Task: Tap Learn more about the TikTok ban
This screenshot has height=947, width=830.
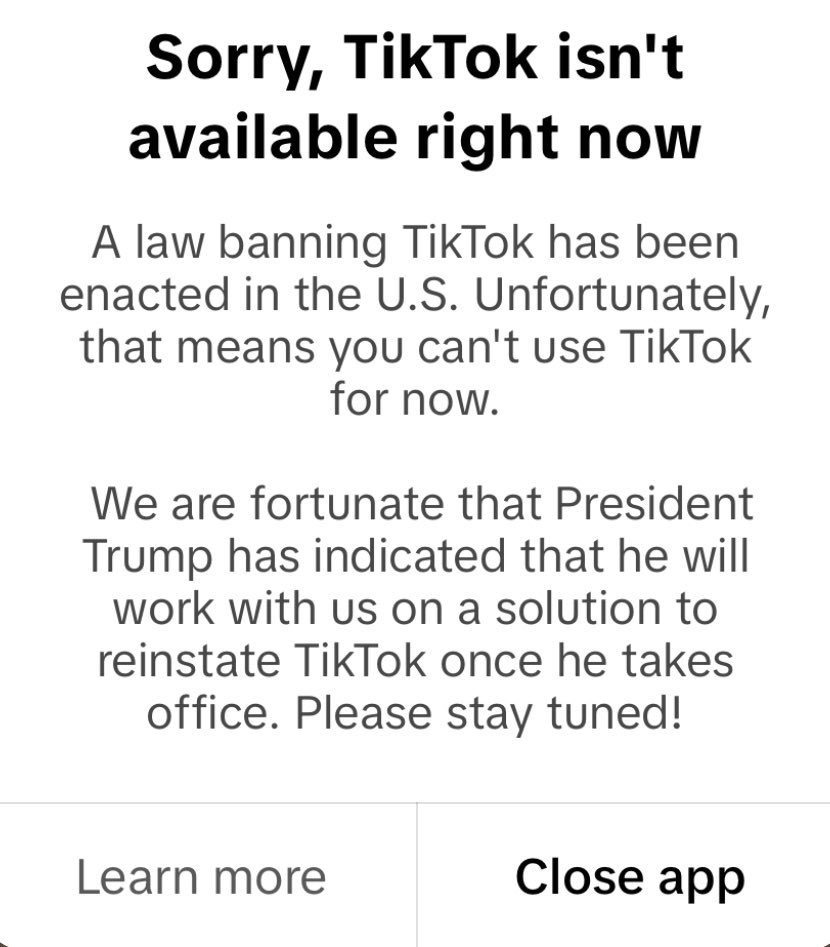Action: point(201,877)
